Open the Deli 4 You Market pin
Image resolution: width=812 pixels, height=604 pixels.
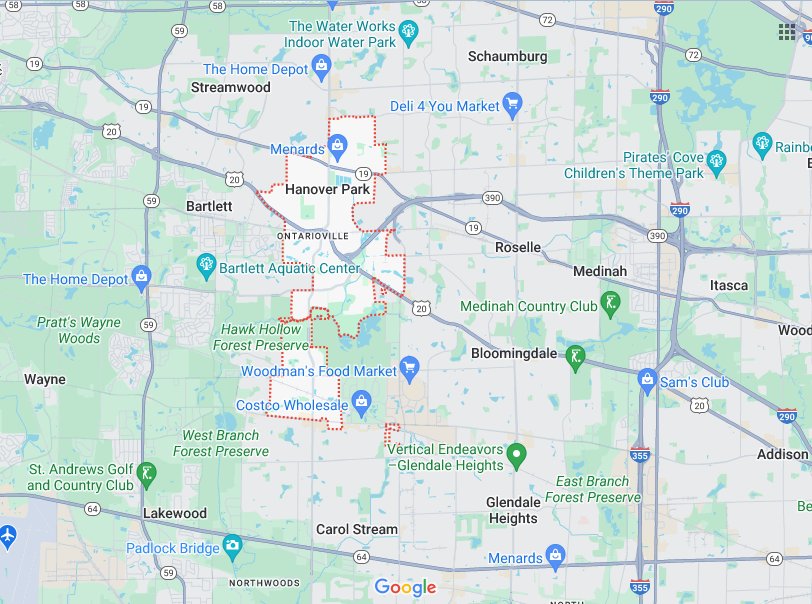click(513, 105)
